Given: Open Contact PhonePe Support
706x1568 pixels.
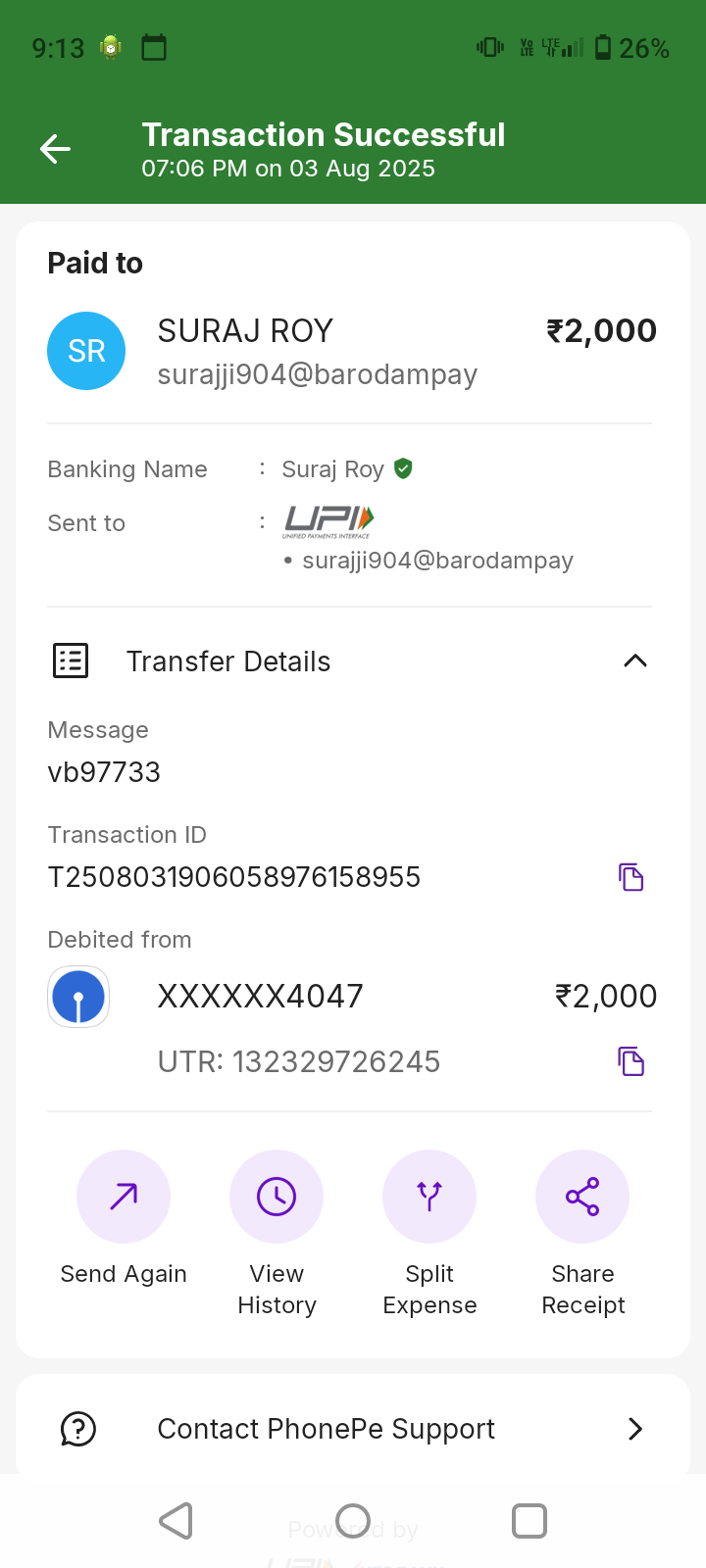Looking at the screenshot, I should (x=353, y=1429).
